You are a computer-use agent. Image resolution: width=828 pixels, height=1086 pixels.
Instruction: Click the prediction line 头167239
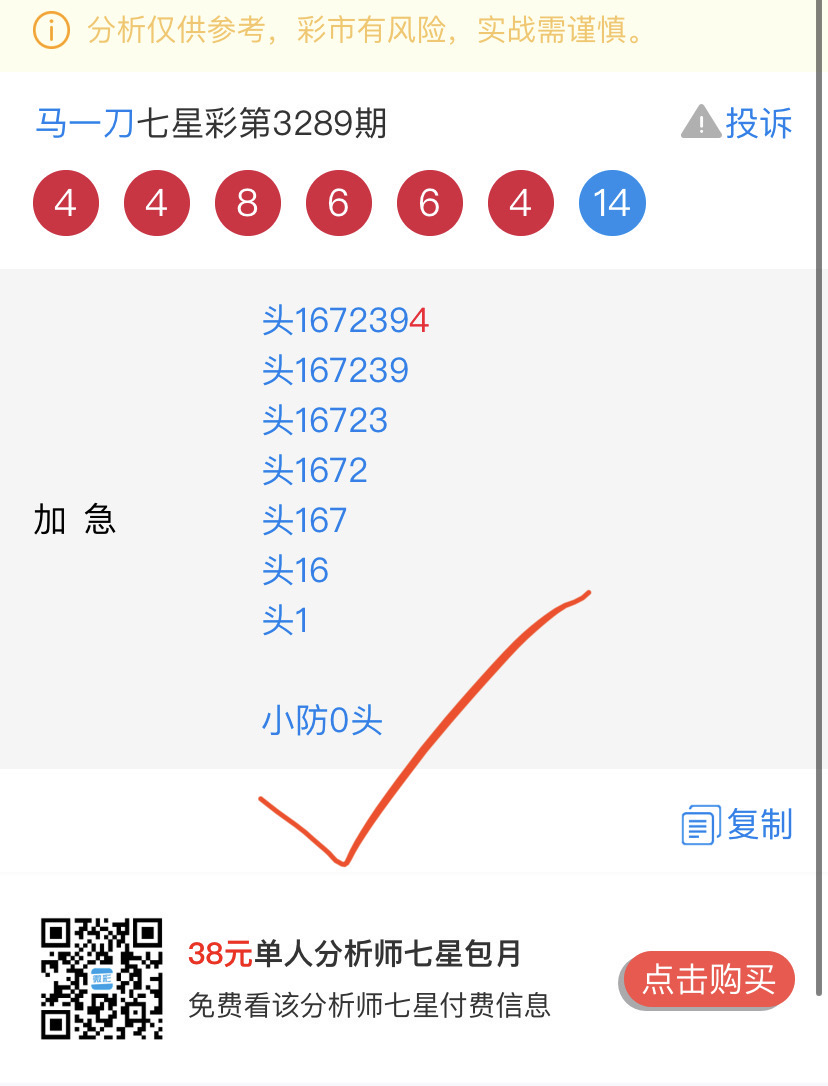click(x=336, y=370)
